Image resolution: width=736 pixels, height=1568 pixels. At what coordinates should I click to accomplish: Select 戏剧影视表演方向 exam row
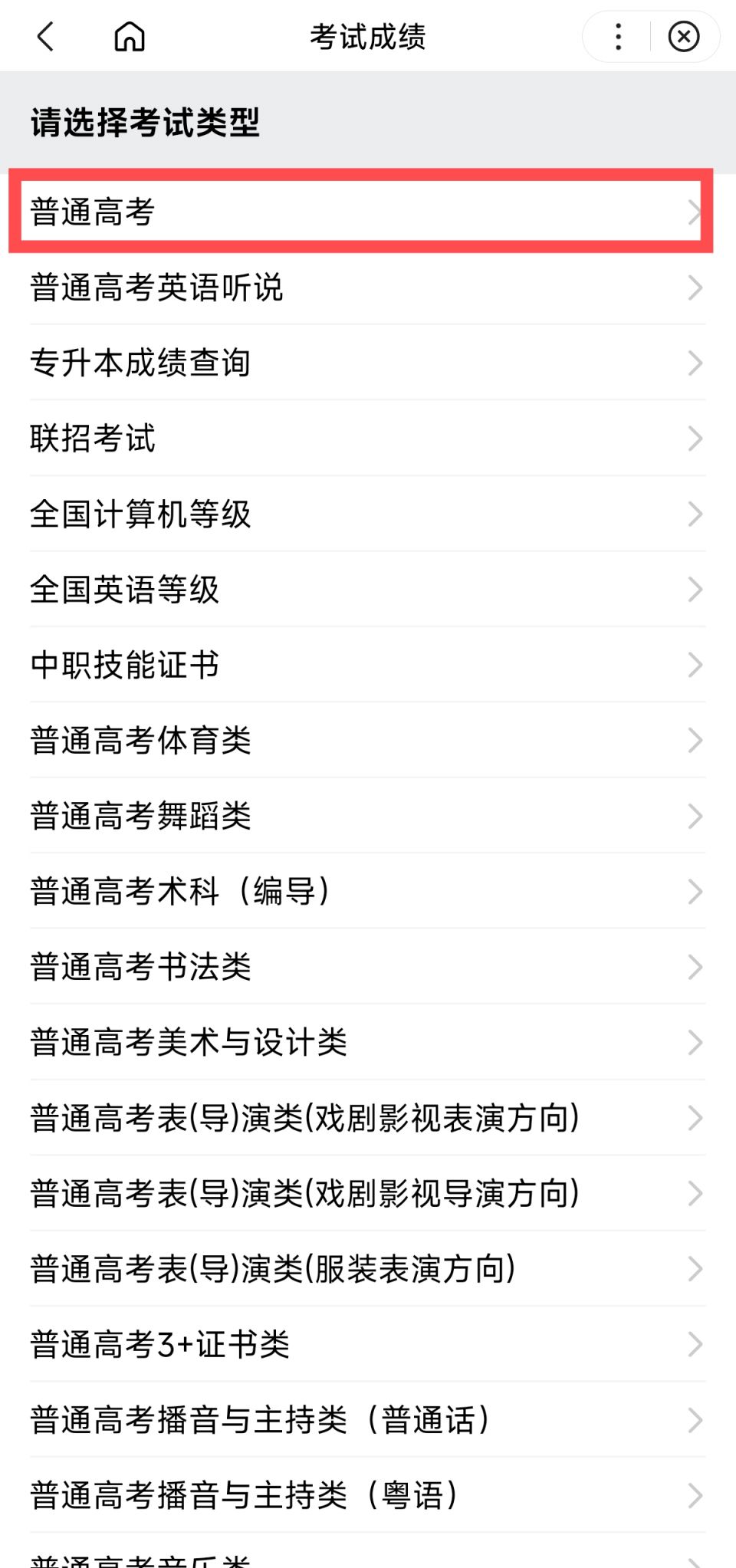368,1118
